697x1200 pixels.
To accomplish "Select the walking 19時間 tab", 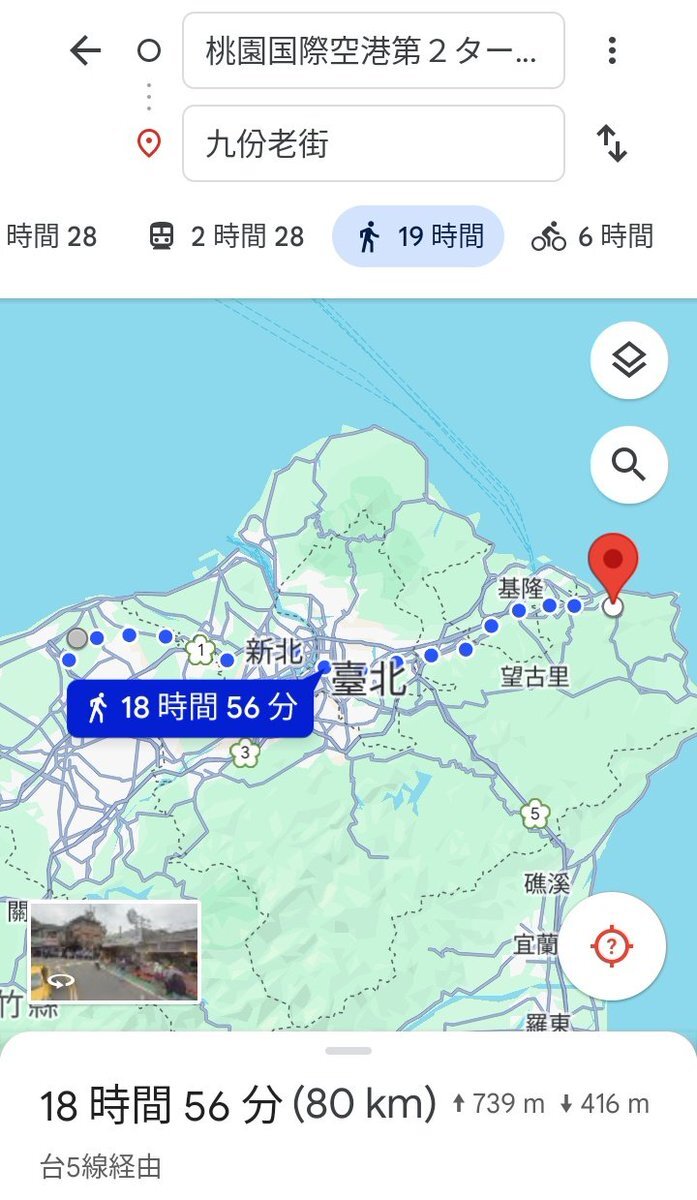I will 418,237.
